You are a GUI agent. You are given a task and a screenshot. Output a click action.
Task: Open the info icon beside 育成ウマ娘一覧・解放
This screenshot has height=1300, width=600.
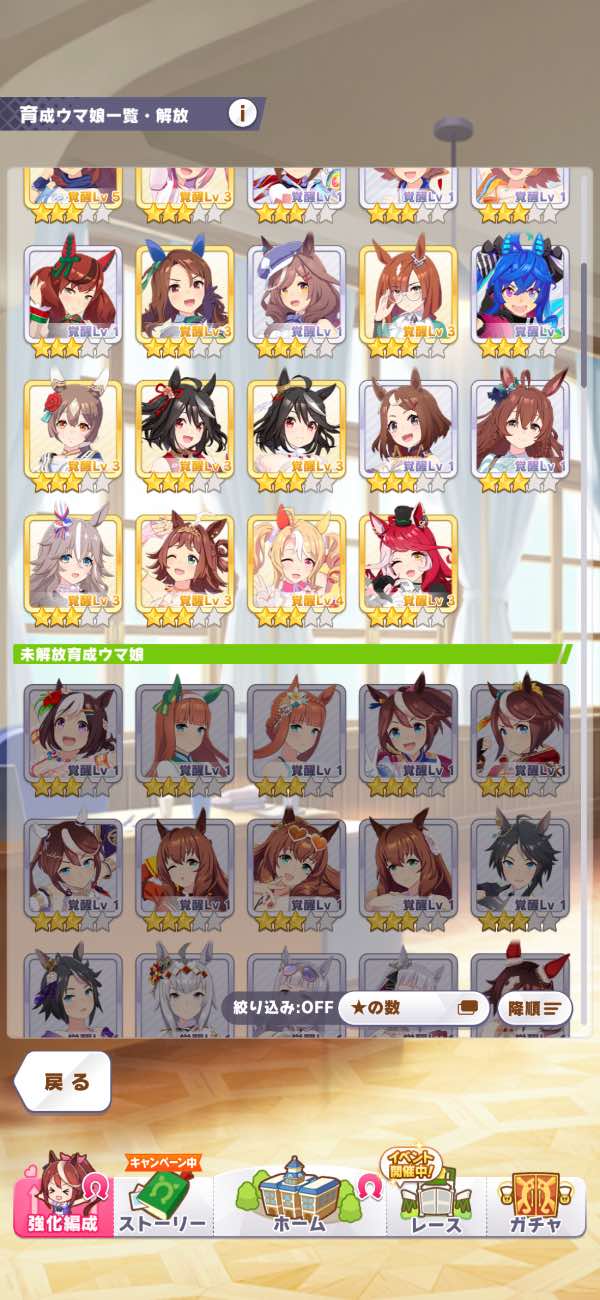click(242, 113)
